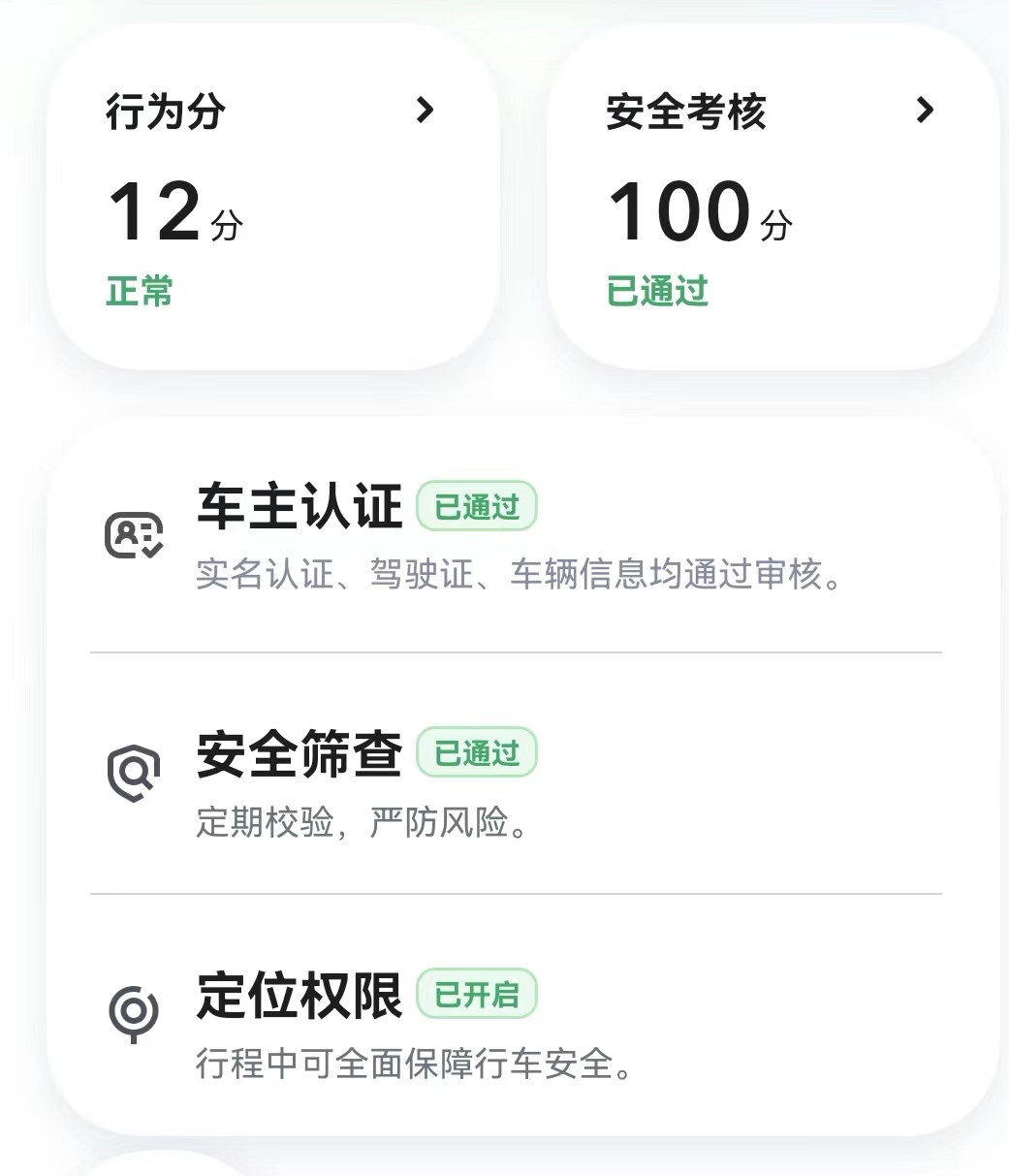Toggle the 已开启 location permission status
Image resolution: width=1009 pixels, height=1176 pixels.
(x=476, y=993)
